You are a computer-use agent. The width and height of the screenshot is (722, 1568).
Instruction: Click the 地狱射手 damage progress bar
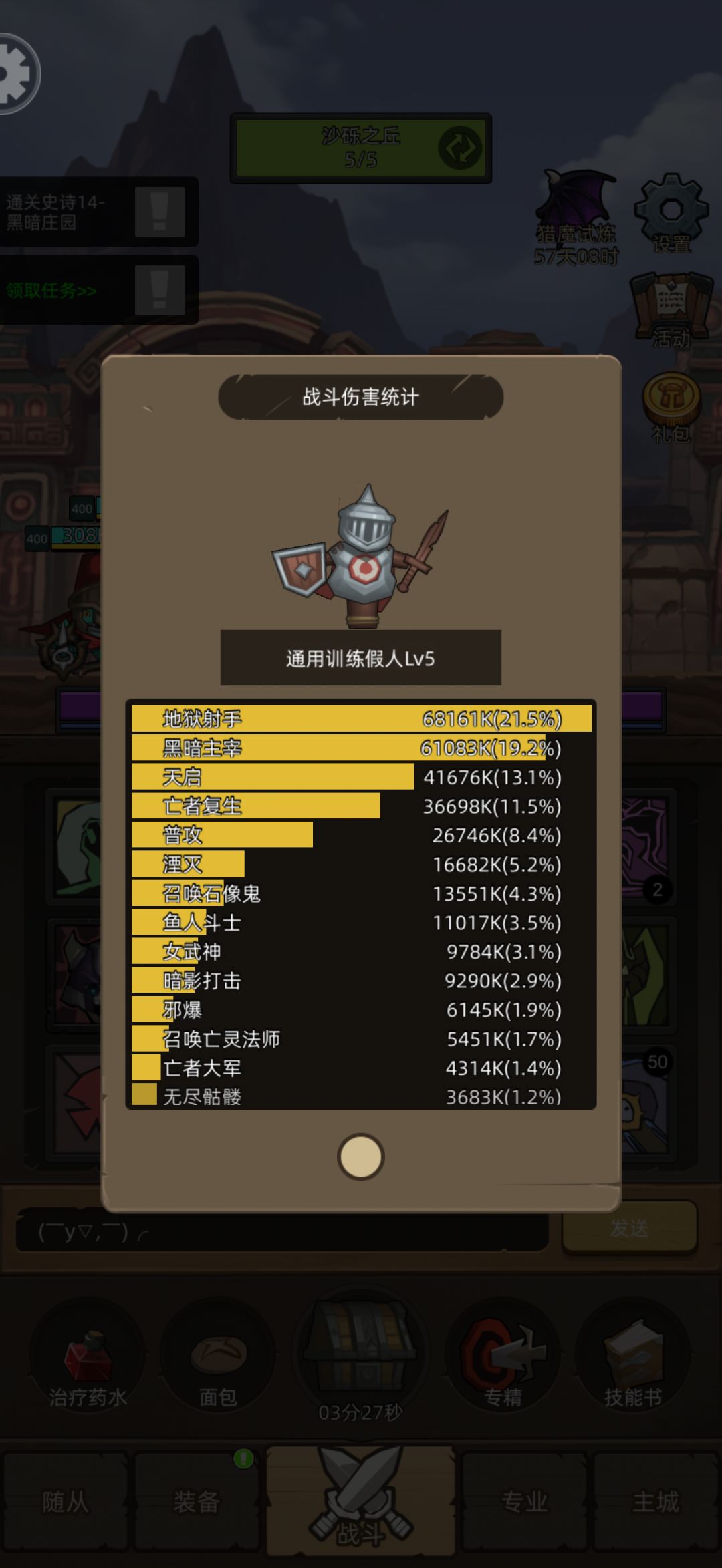point(361,720)
